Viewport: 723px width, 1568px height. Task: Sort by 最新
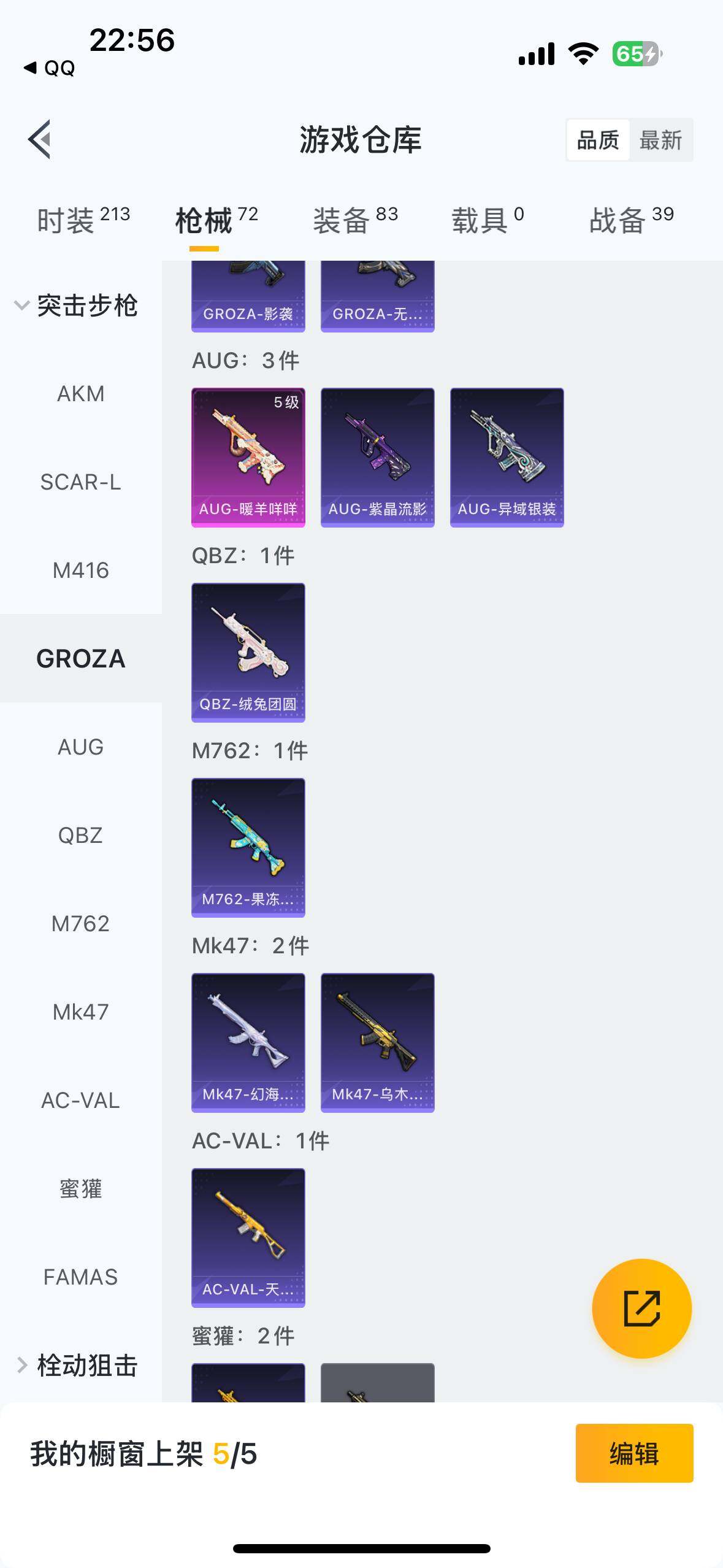[660, 140]
